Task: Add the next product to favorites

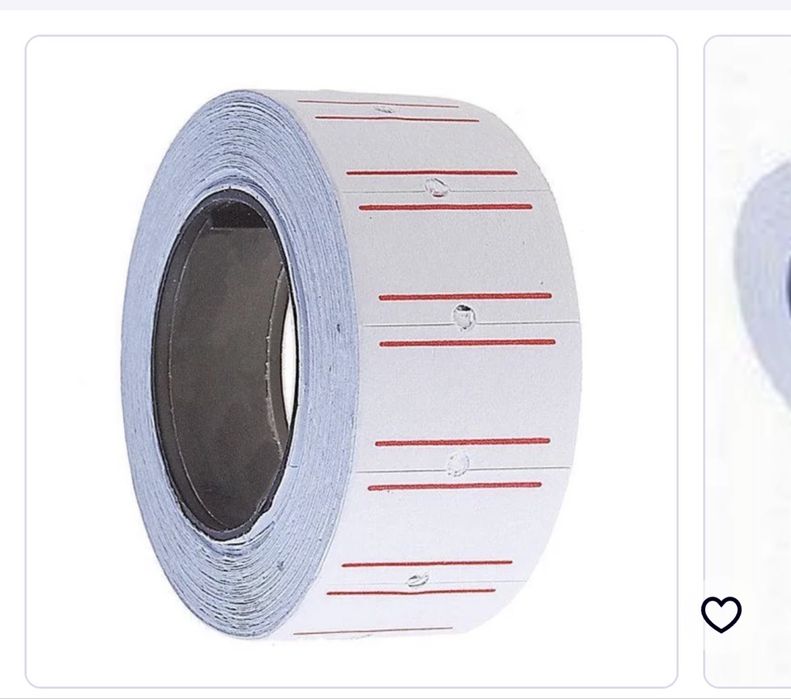Action: 721,614
